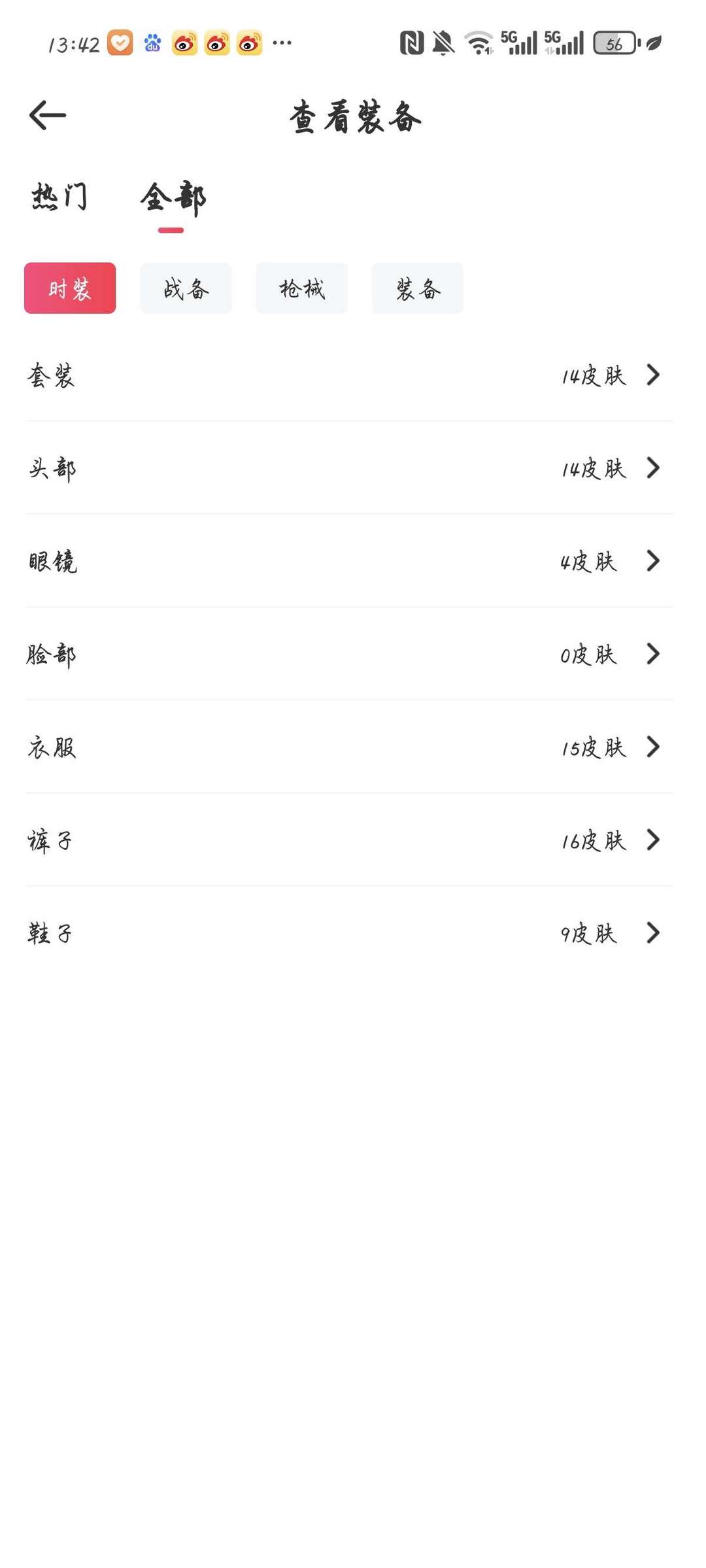Select the 全部 tab
Image resolution: width=706 pixels, height=1568 pixels.
173,197
